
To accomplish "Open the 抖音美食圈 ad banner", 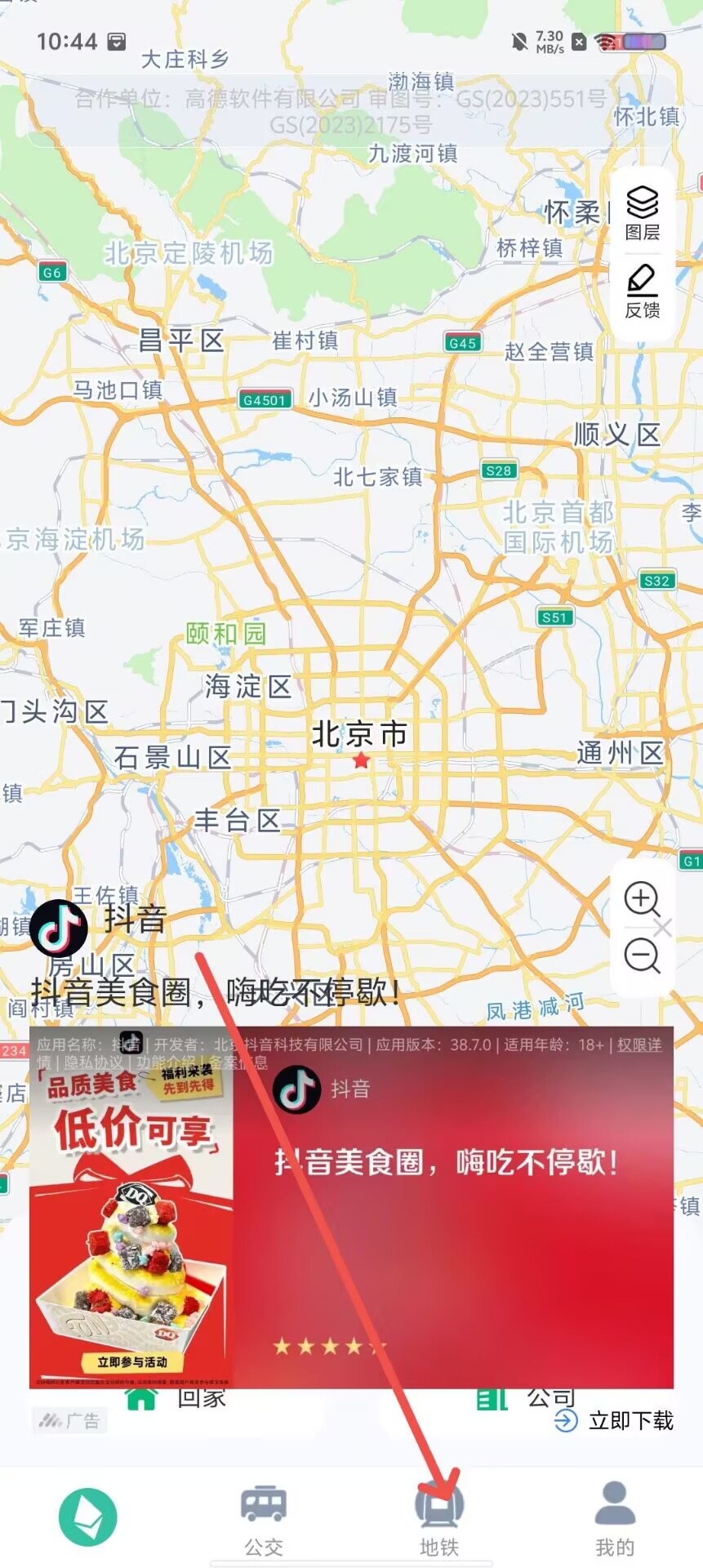I will pos(351,1207).
